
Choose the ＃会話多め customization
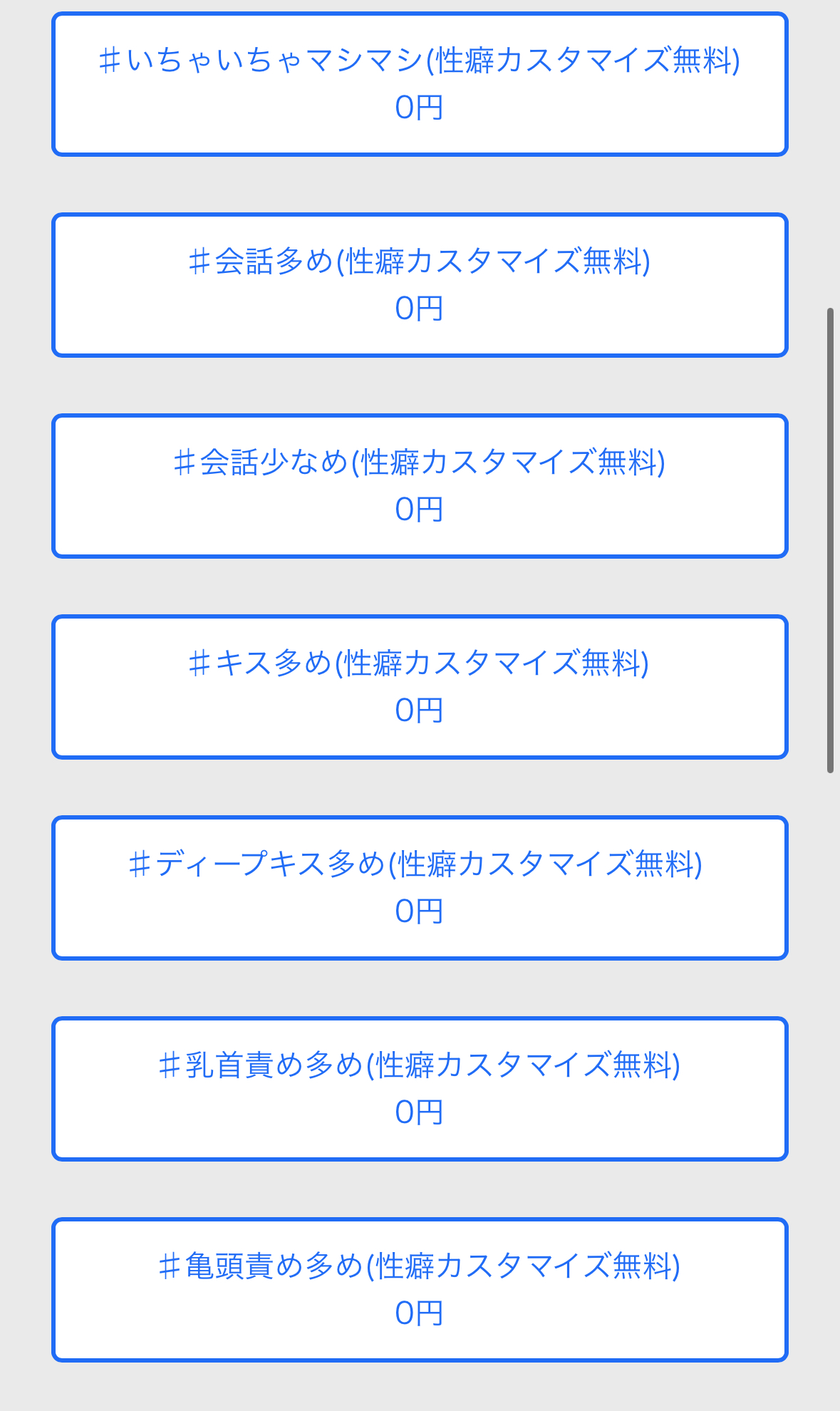click(x=420, y=285)
